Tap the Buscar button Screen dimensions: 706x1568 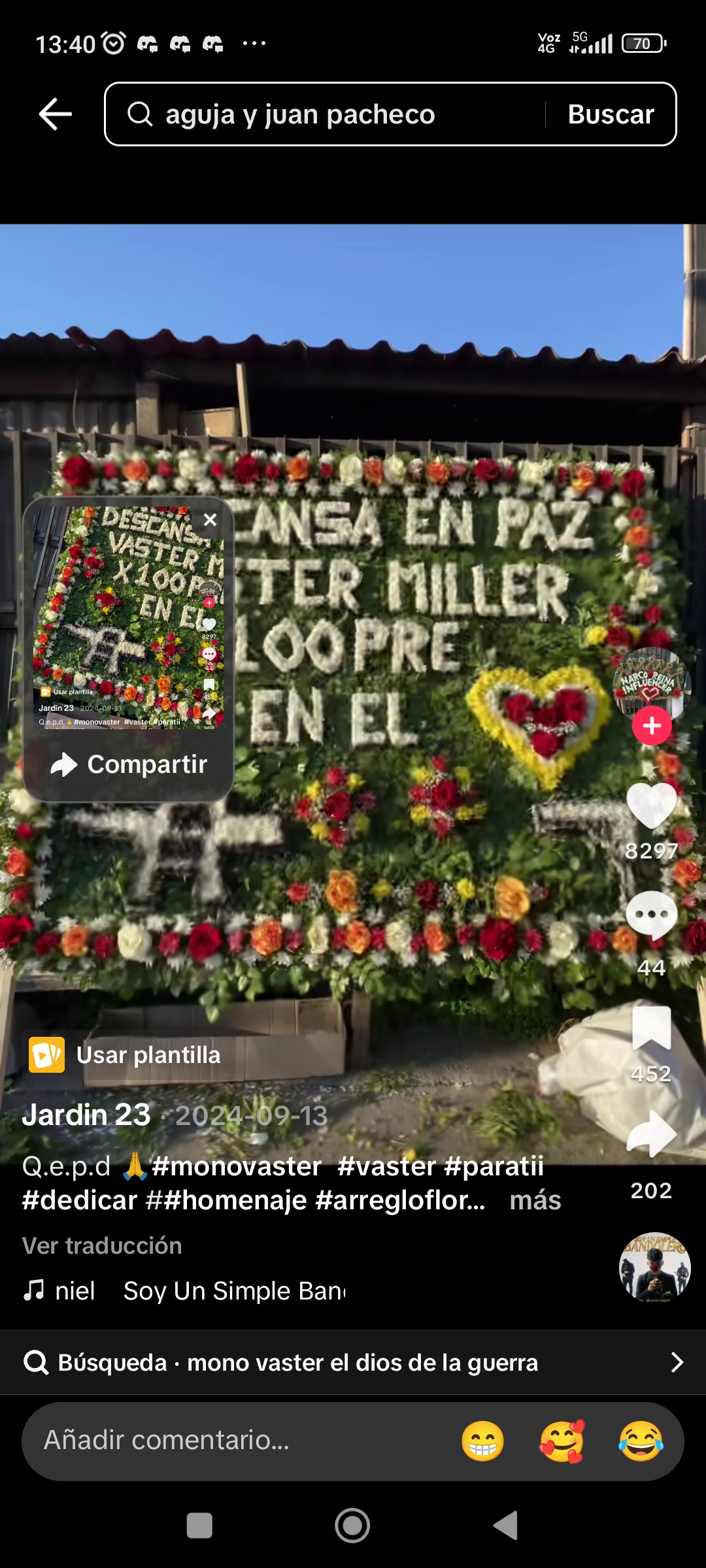coord(611,114)
